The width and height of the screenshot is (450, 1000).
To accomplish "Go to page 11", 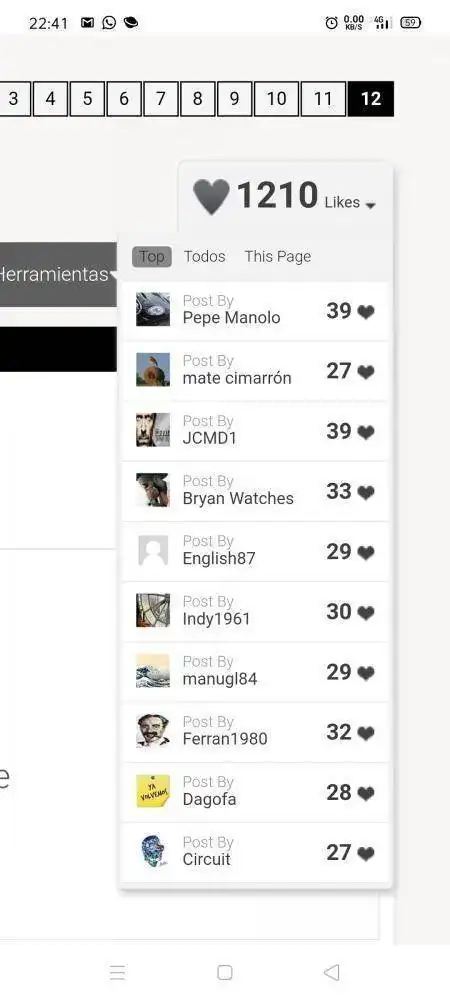I will (x=323, y=99).
